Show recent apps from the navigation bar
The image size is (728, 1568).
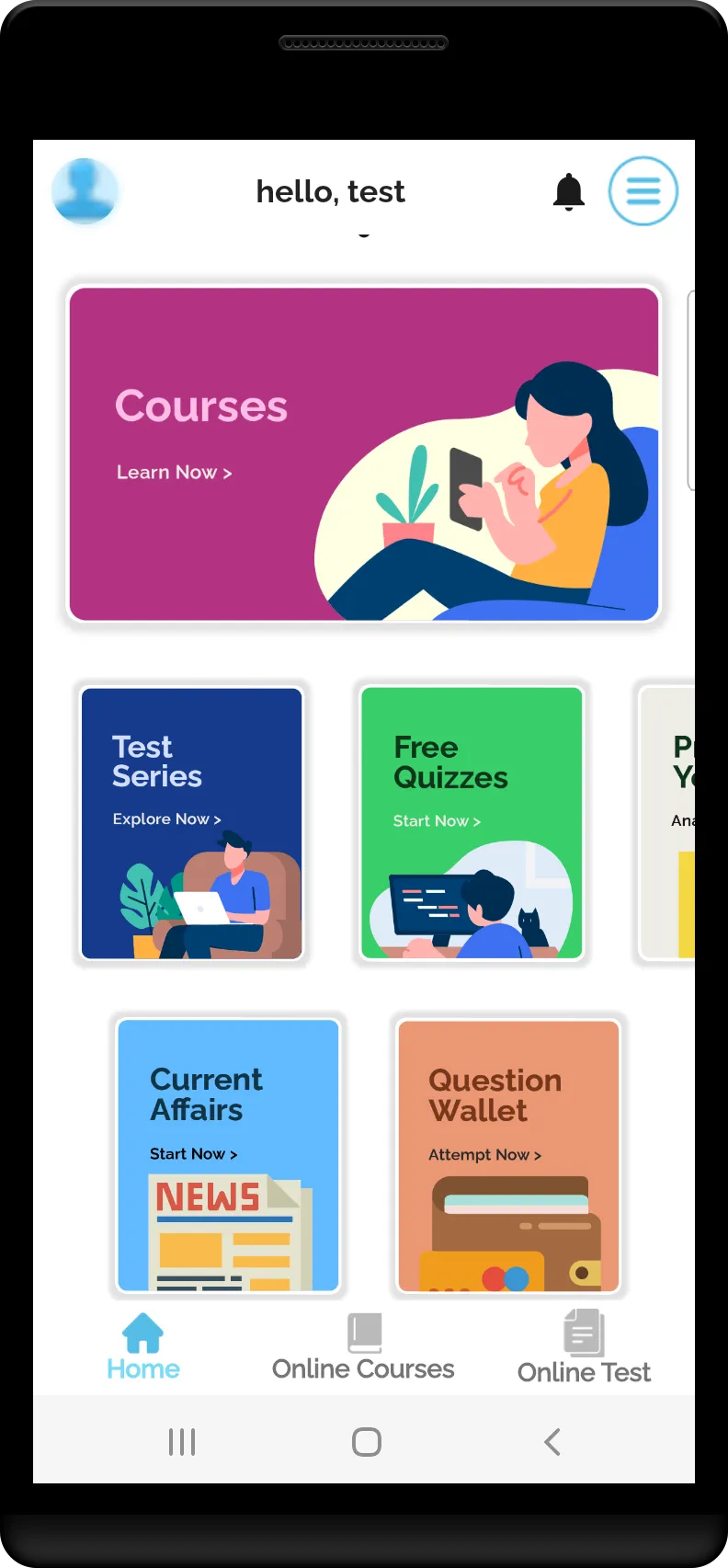coord(182,1442)
